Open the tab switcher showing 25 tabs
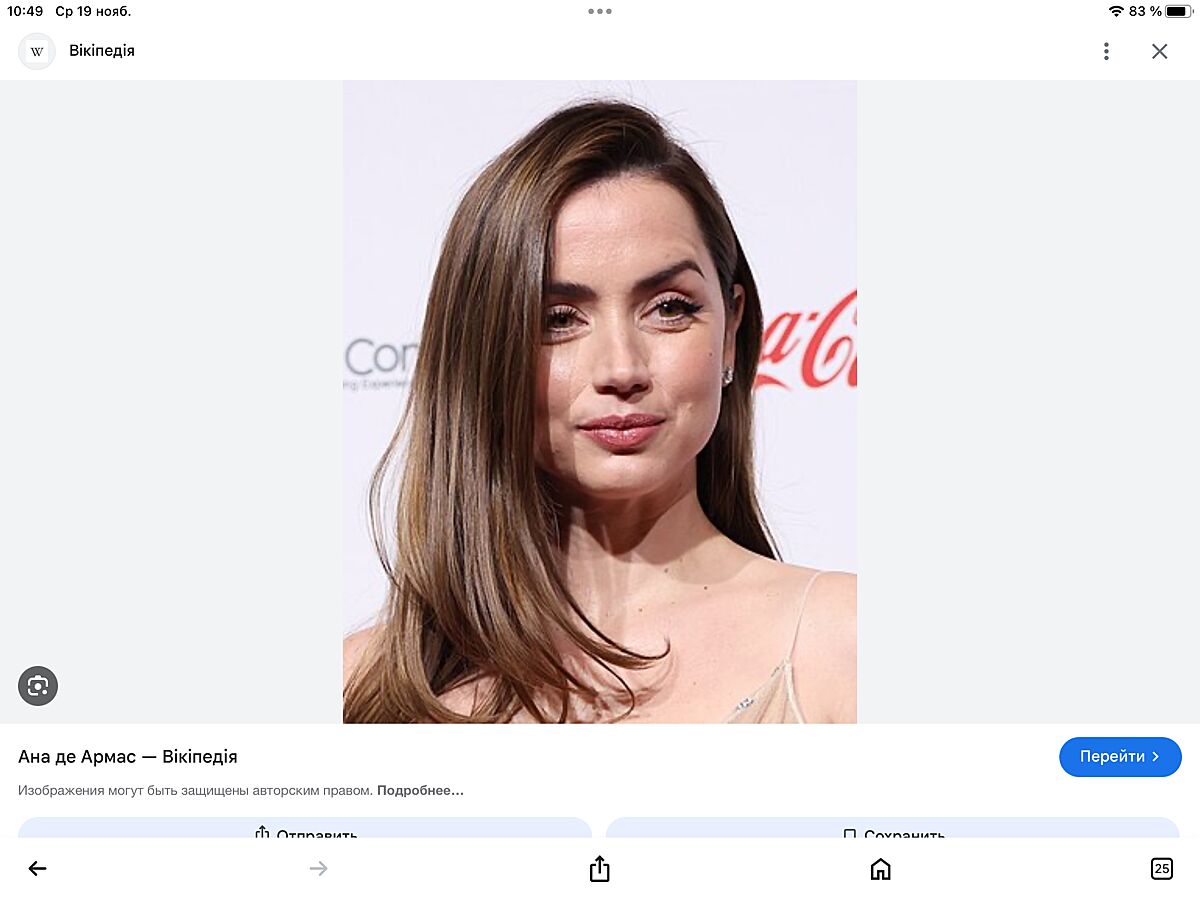This screenshot has height=900, width=1200. coord(1161,869)
